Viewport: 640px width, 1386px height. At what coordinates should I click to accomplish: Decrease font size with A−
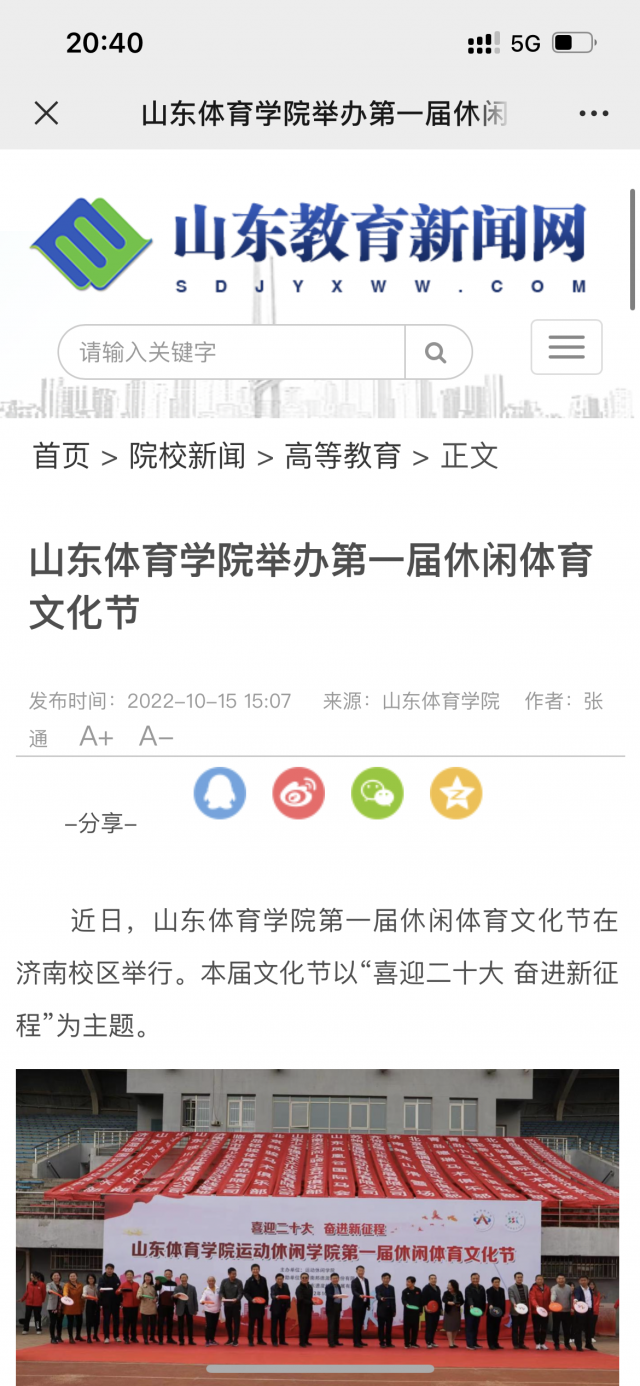pyautogui.click(x=156, y=737)
